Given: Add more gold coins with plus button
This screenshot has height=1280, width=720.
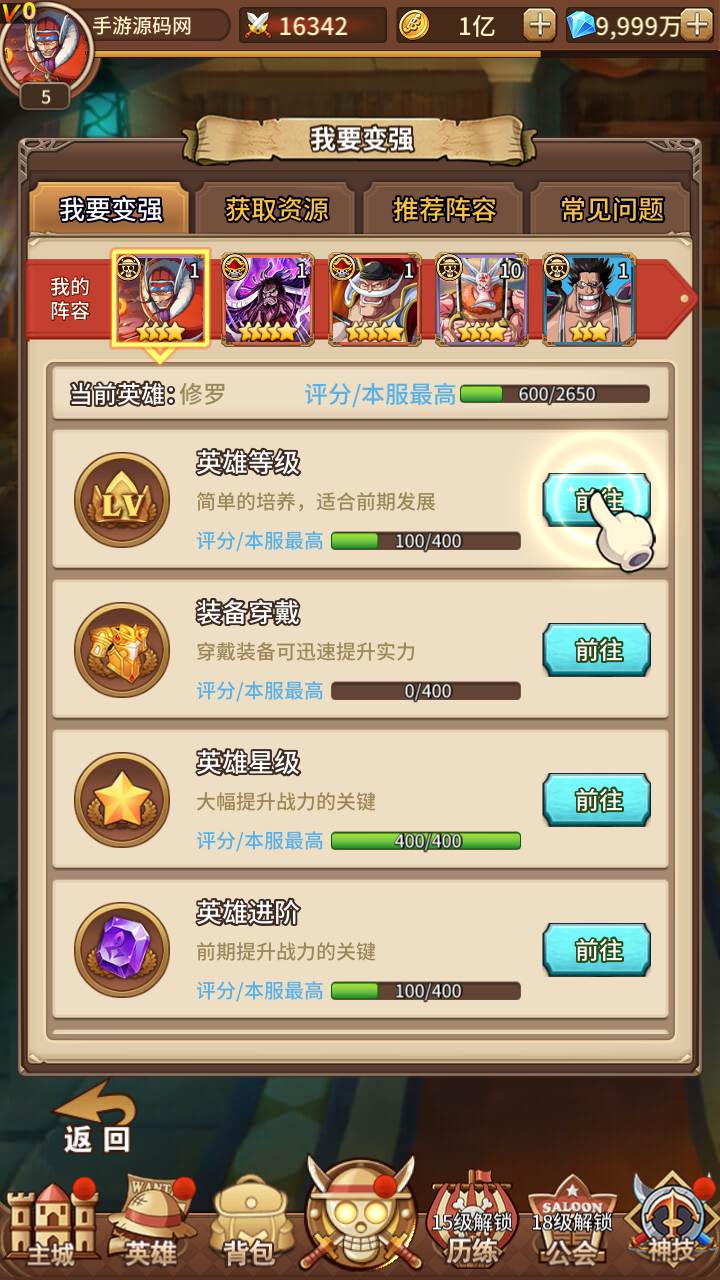Looking at the screenshot, I should 539,26.
